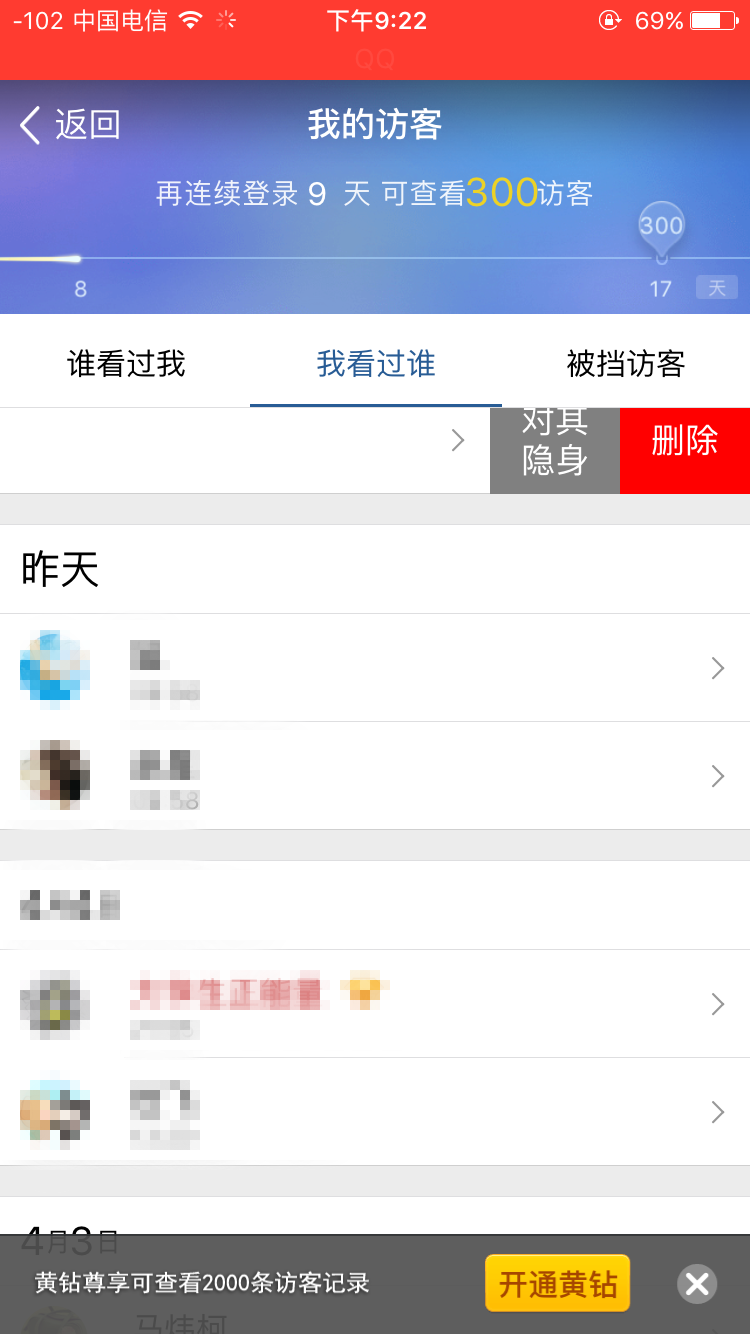This screenshot has height=1334, width=750.
Task: Expand the last visitor entry chevron
Action: (x=717, y=1112)
